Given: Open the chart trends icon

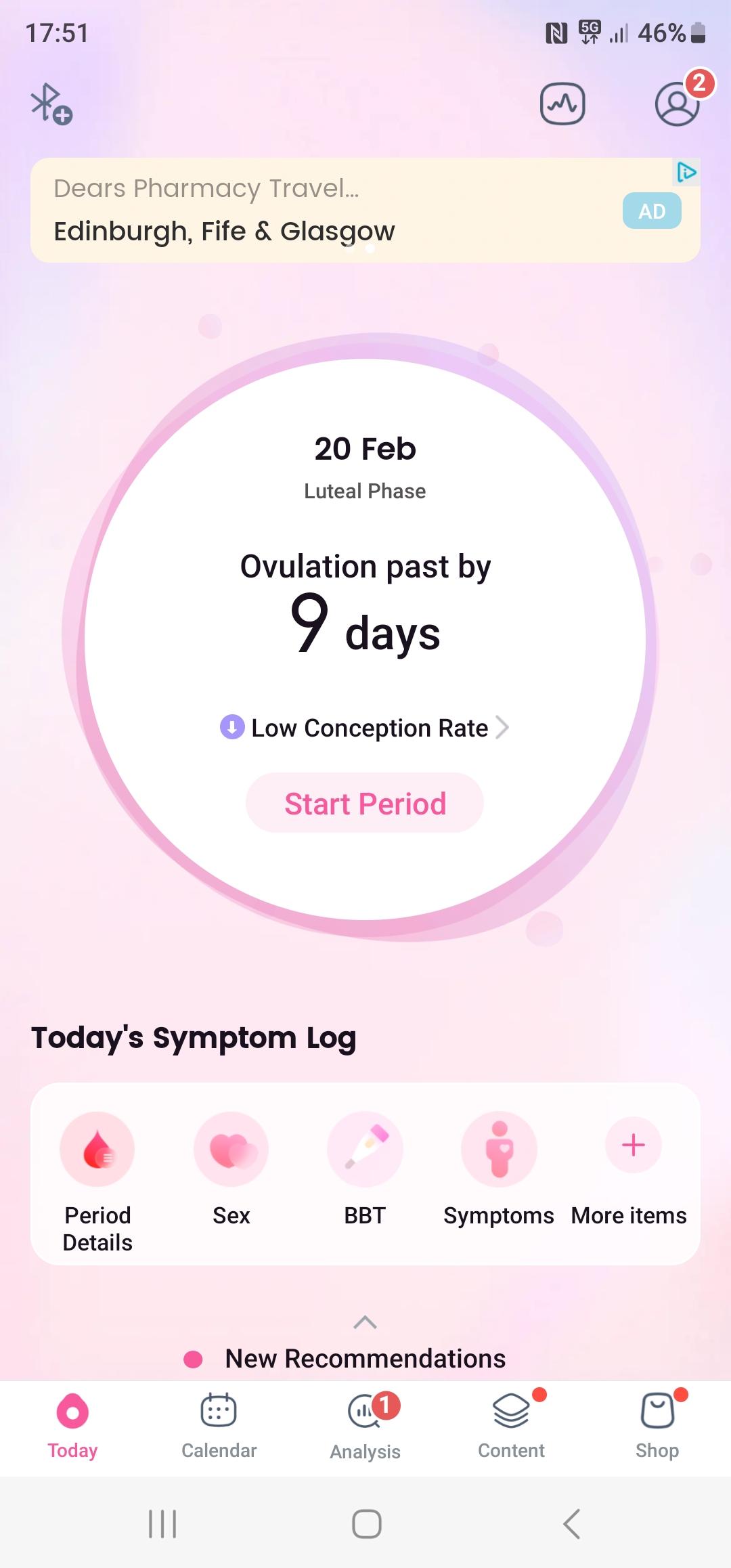Looking at the screenshot, I should pyautogui.click(x=562, y=104).
